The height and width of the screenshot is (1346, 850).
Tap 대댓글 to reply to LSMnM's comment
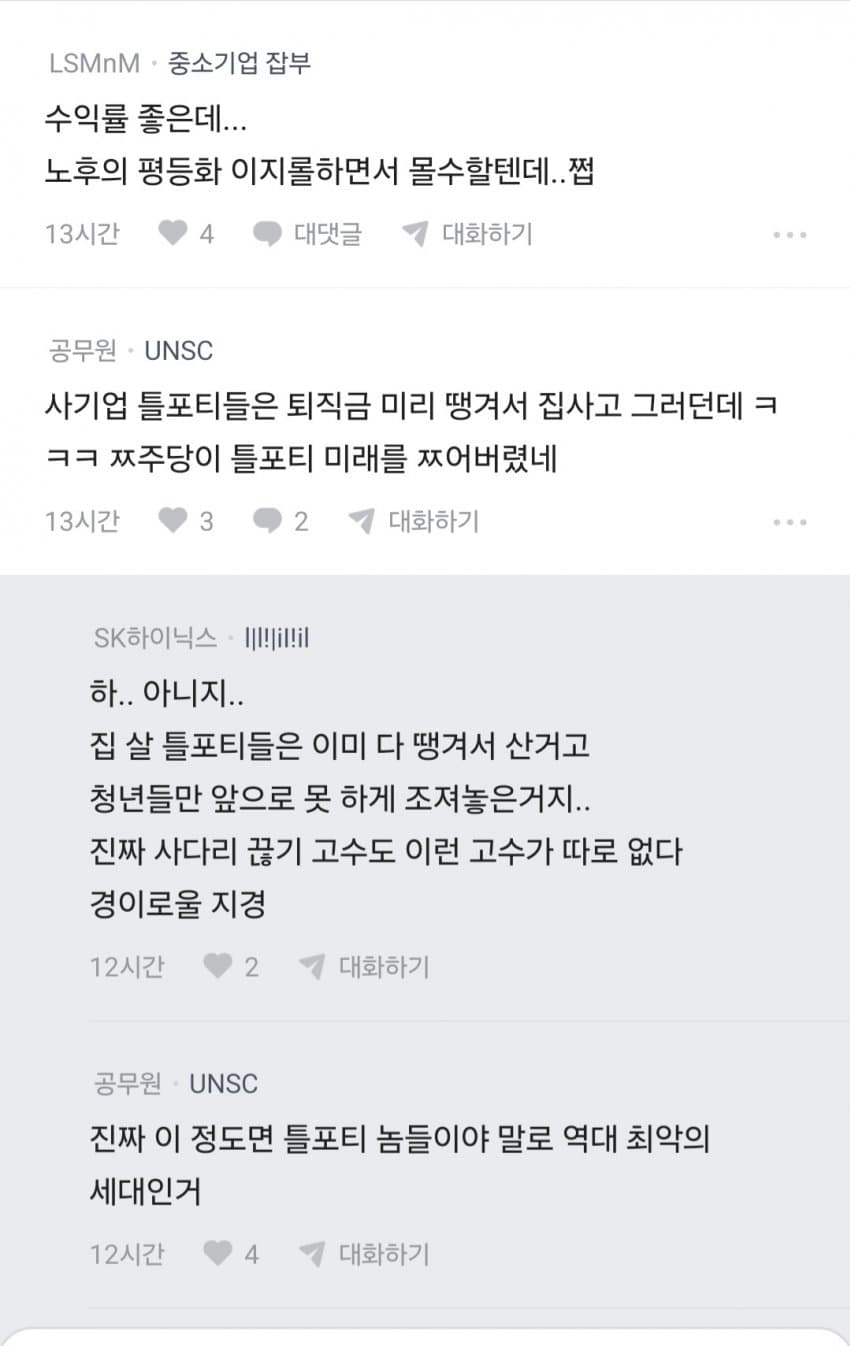[307, 234]
